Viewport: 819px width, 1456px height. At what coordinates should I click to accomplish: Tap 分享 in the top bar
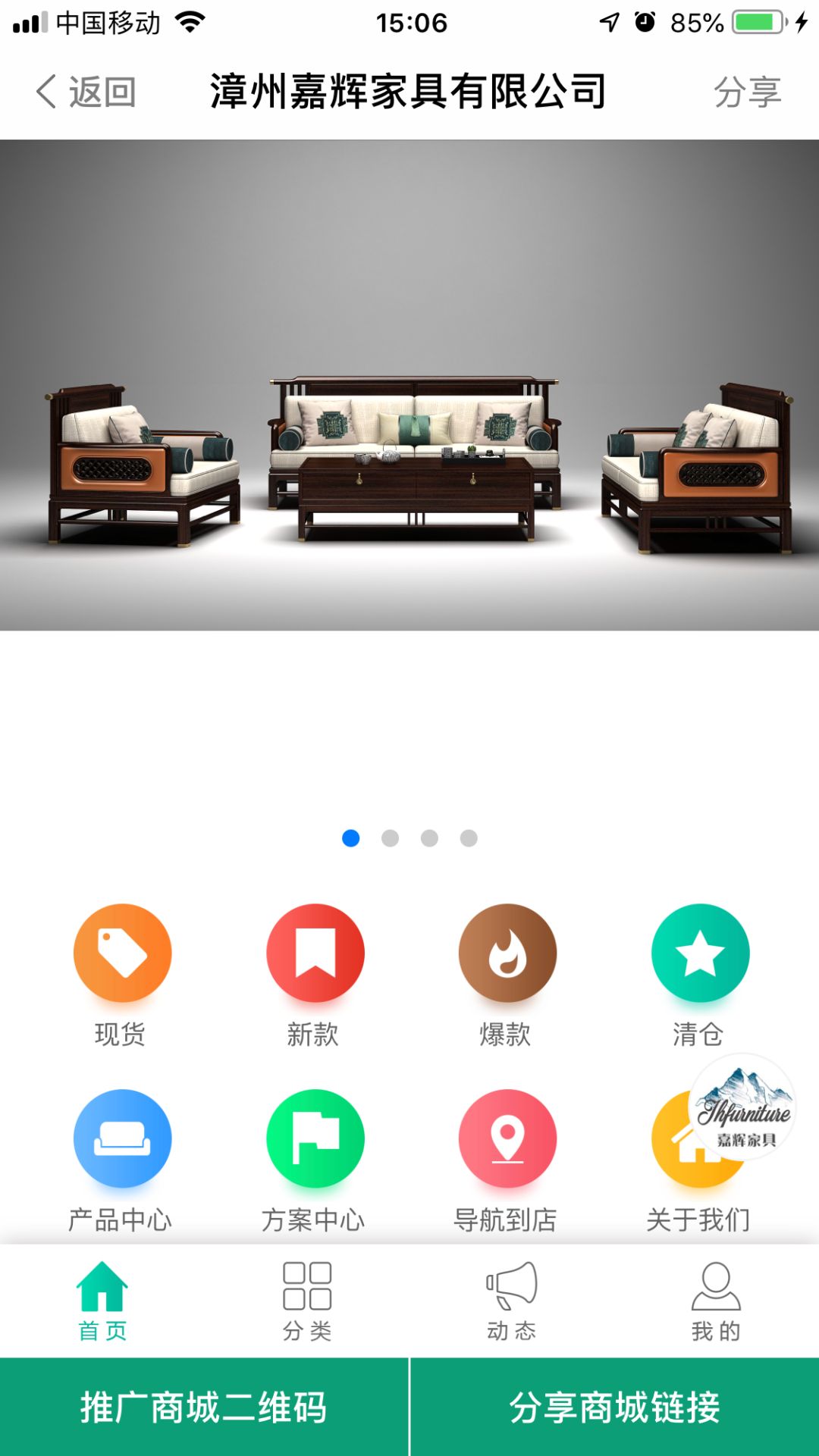[x=746, y=92]
